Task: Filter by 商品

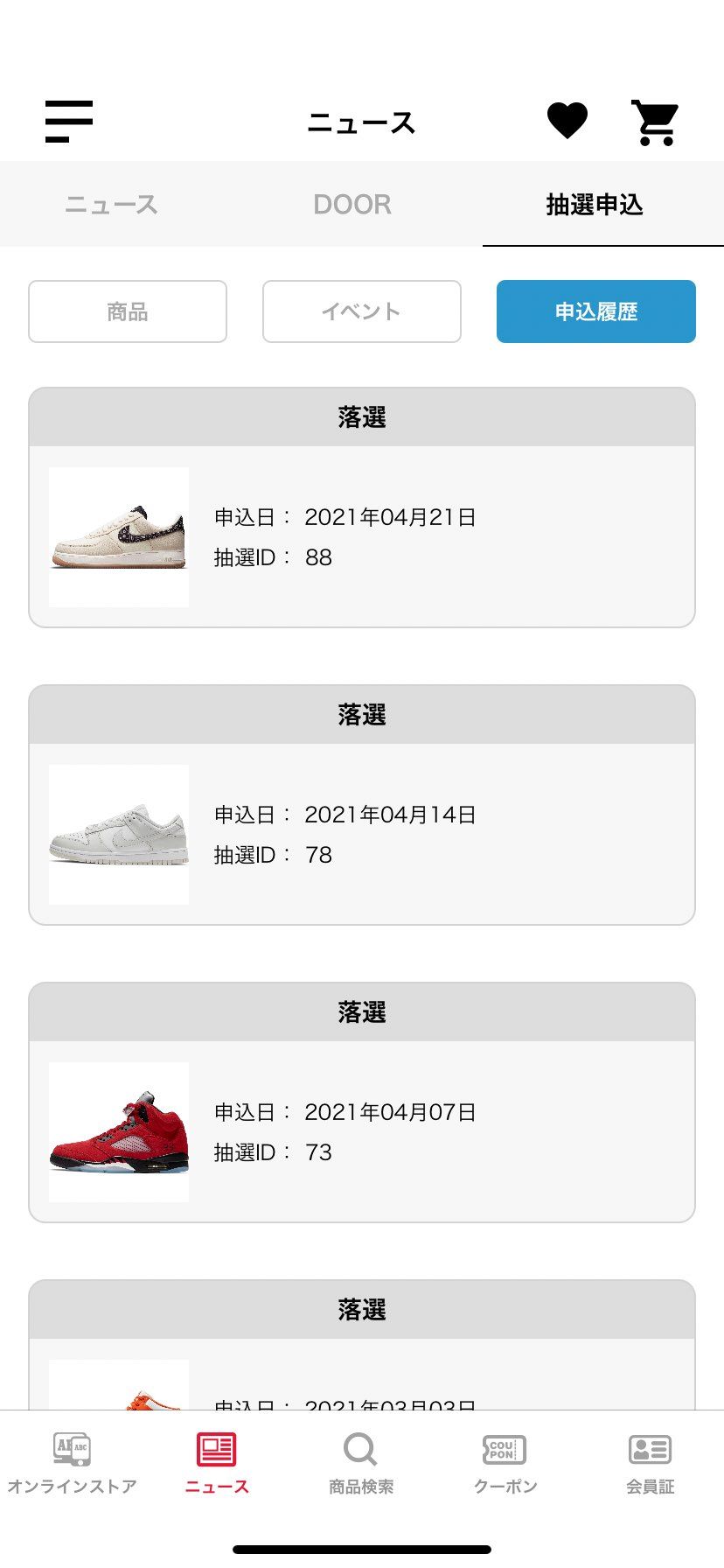Action: (127, 311)
